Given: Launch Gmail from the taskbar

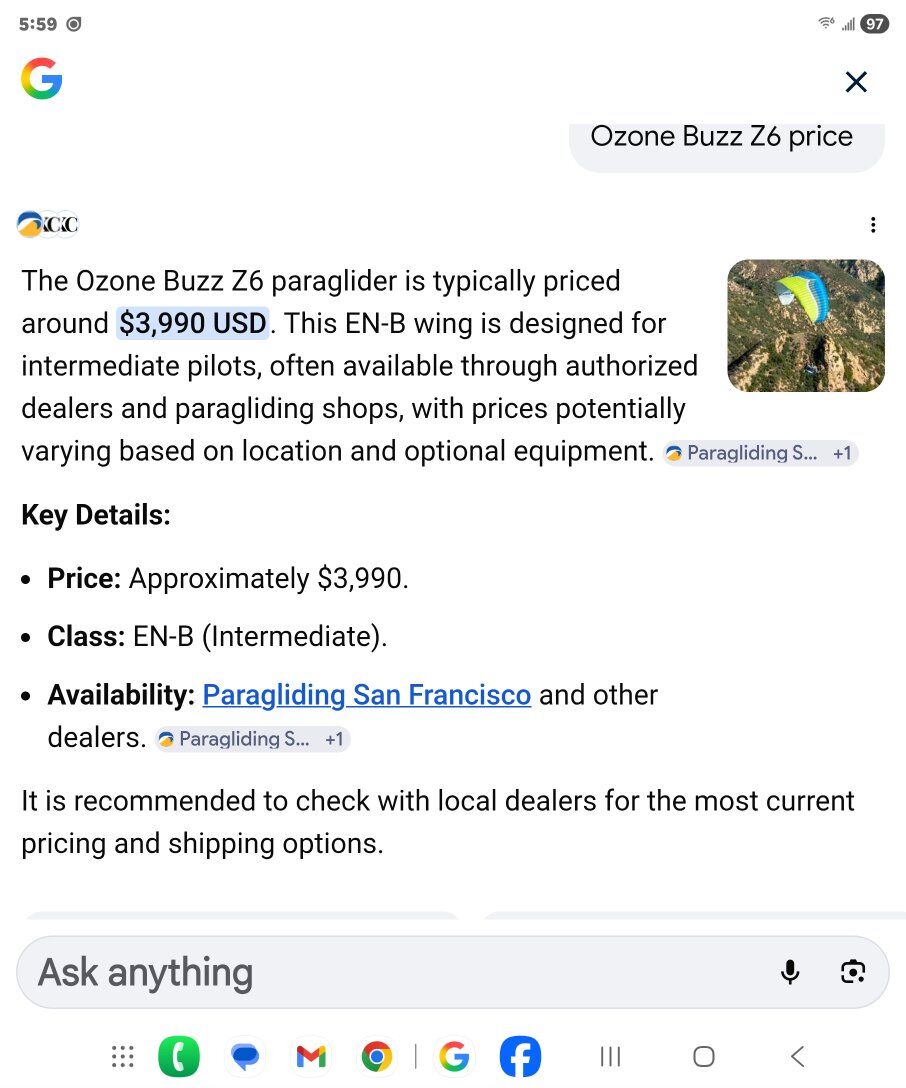Looking at the screenshot, I should click(x=311, y=1056).
